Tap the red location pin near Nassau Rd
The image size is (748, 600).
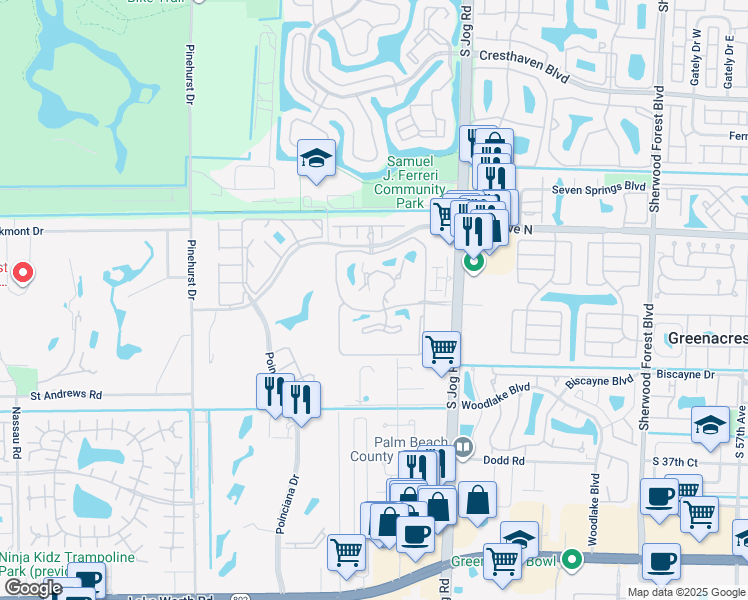pyautogui.click(x=22, y=274)
